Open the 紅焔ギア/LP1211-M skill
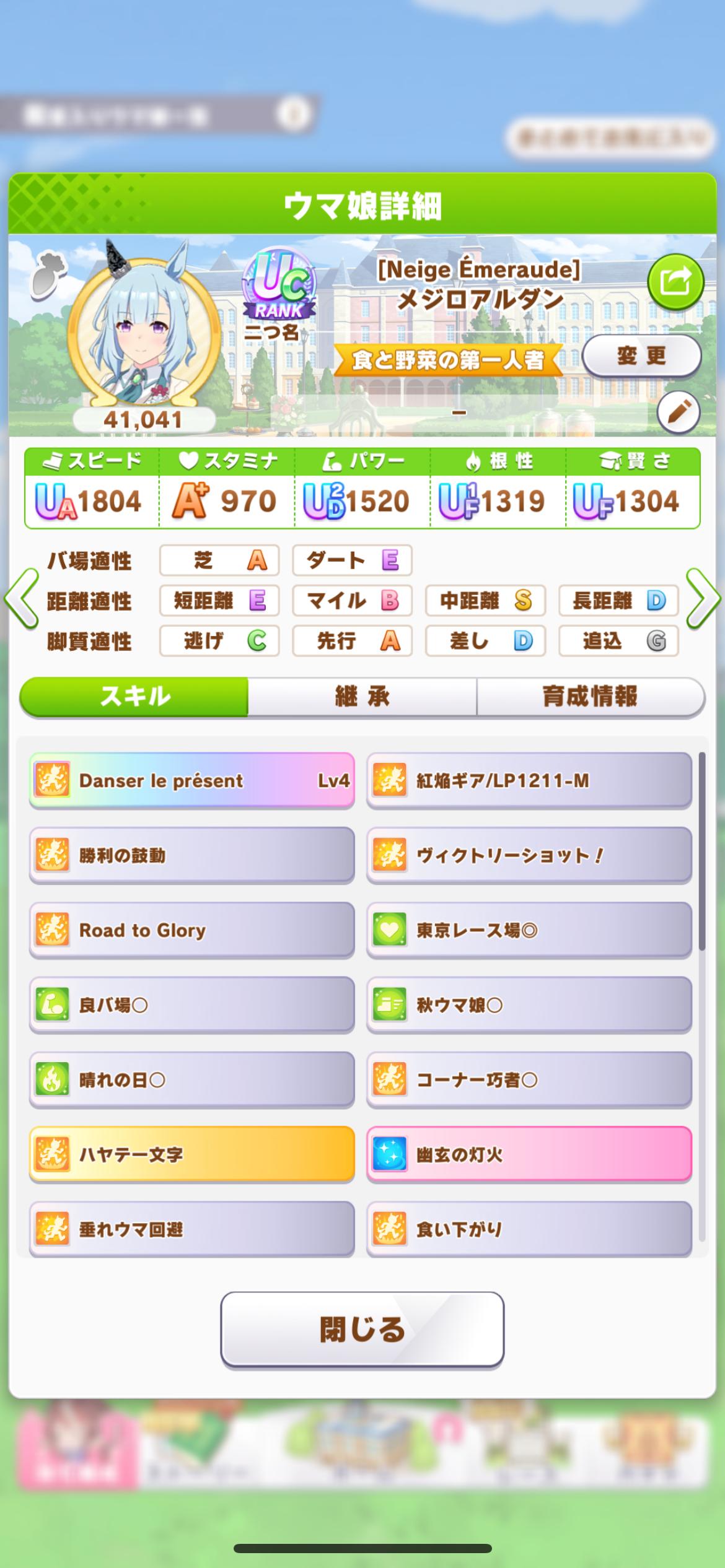The width and height of the screenshot is (725, 1568). [529, 780]
